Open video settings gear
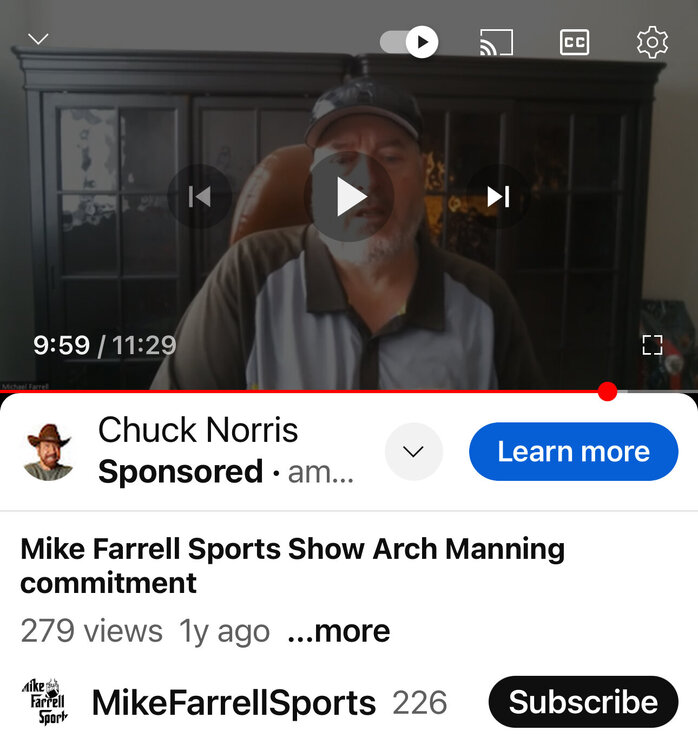Image resolution: width=698 pixels, height=750 pixels. pos(652,42)
